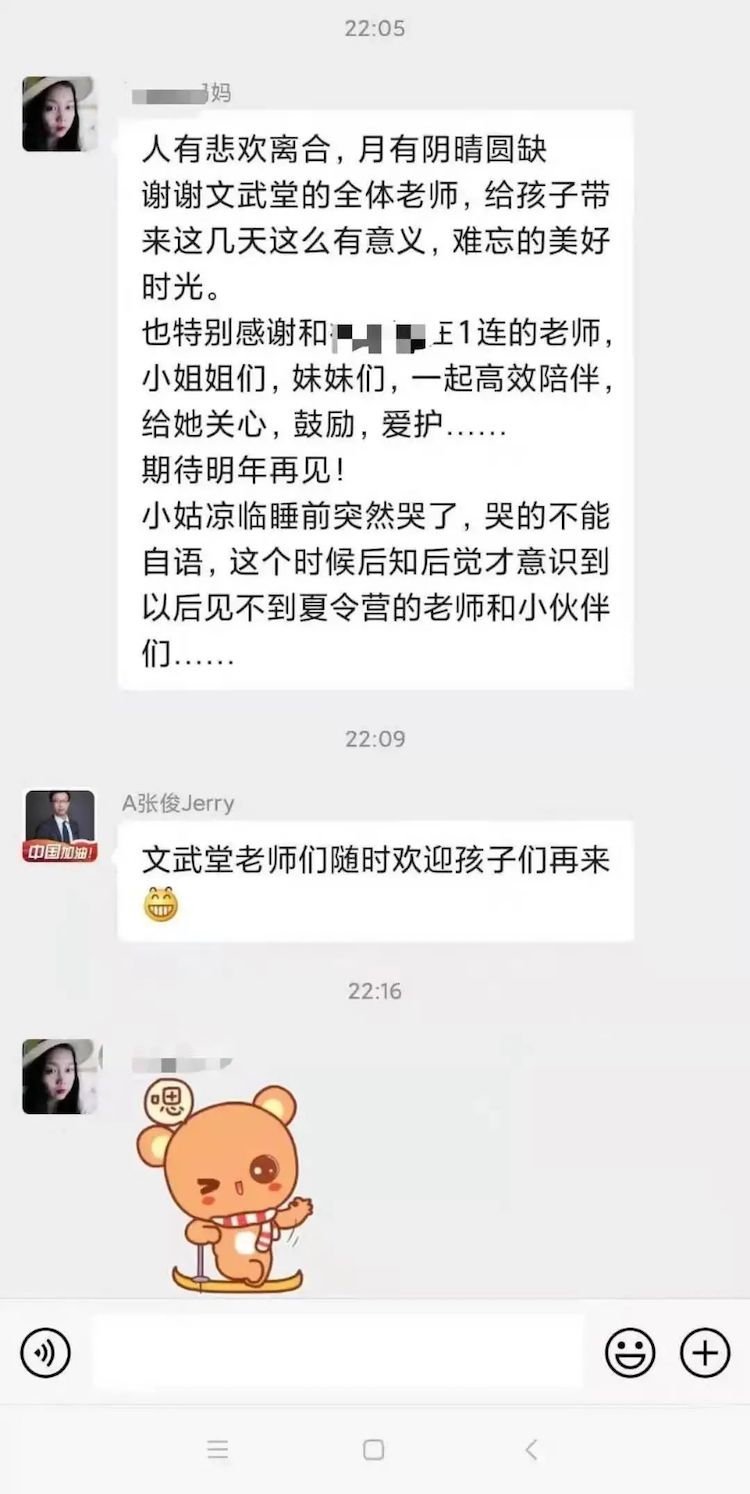Open A张俊Jerry's profile avatar

(60, 827)
